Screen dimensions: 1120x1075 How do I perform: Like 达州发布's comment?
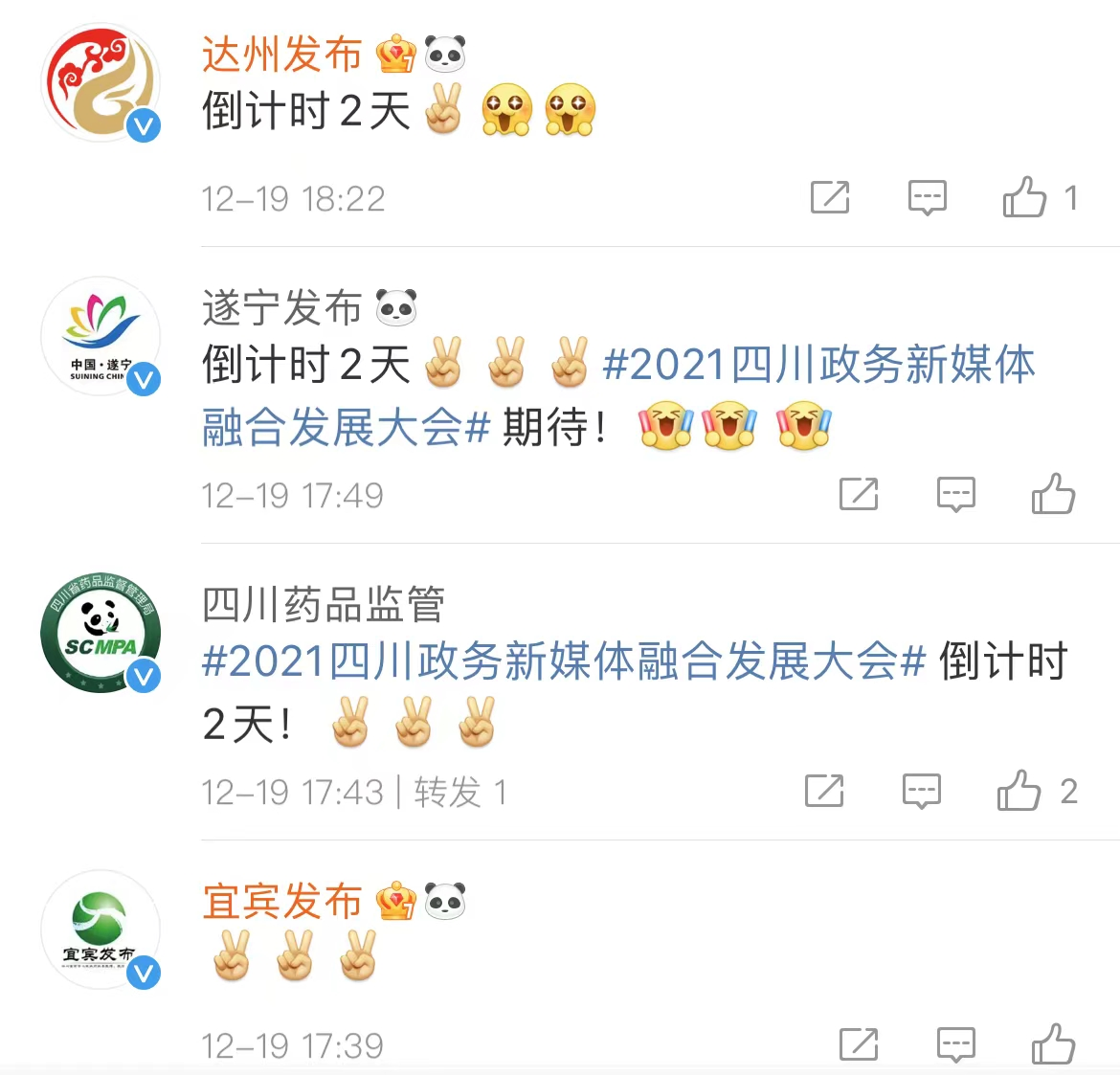[1024, 197]
